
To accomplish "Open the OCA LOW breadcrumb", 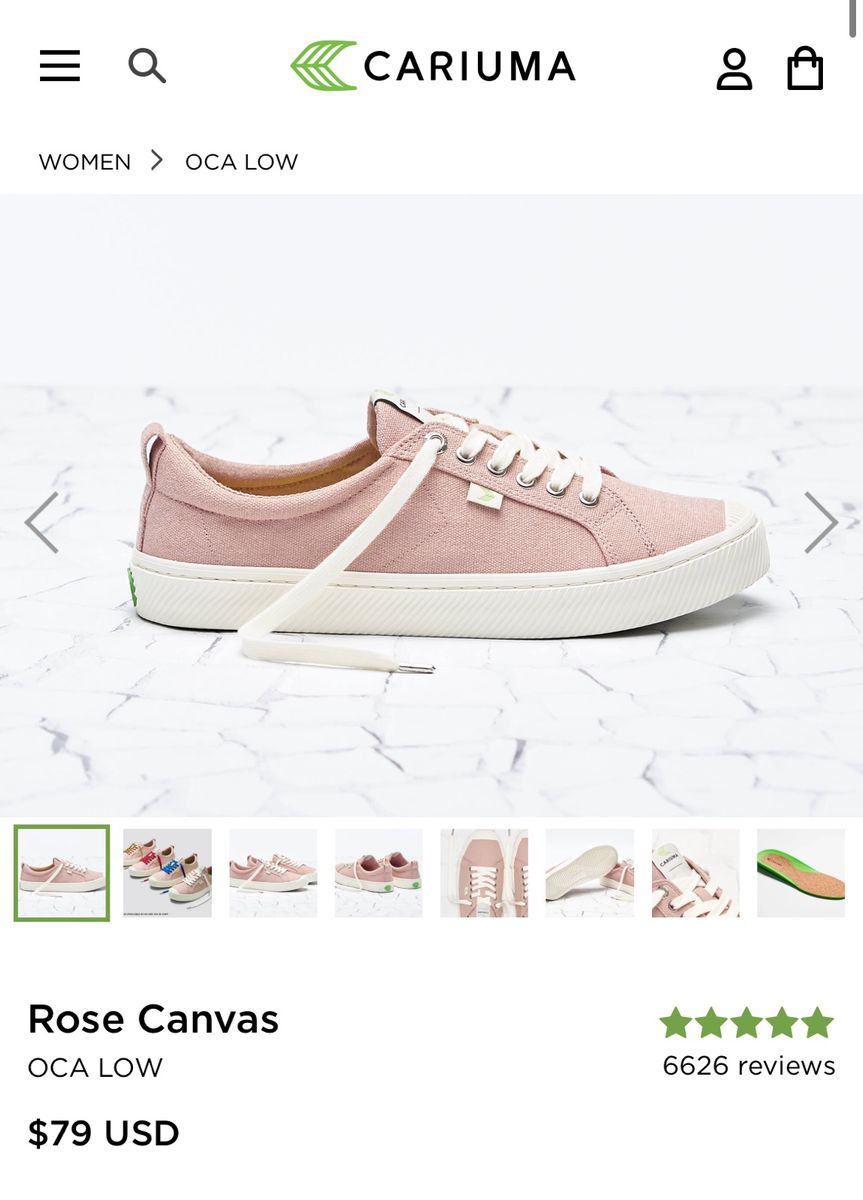I will 241,162.
